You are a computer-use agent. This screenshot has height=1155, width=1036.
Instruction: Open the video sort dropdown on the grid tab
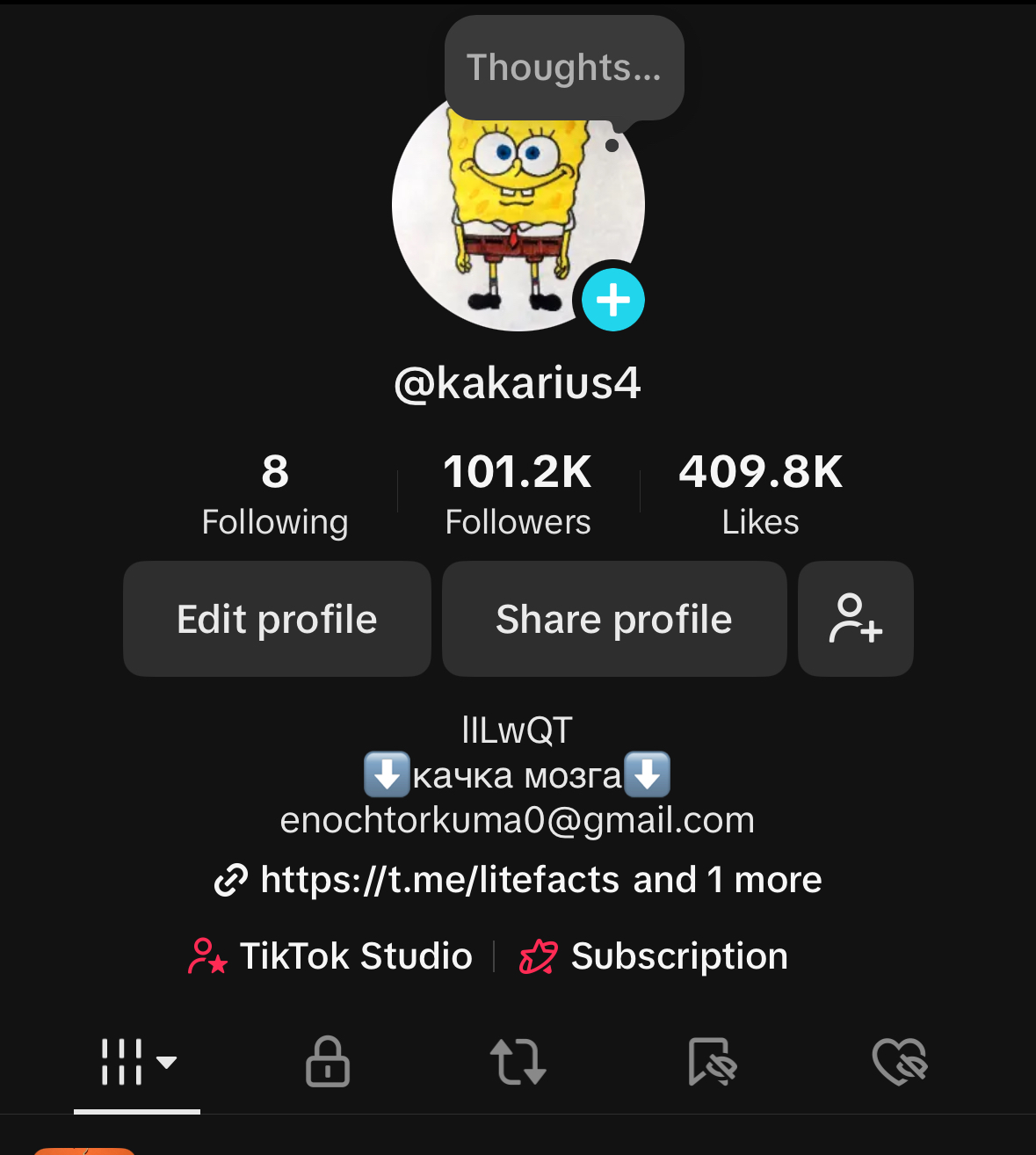click(168, 1063)
